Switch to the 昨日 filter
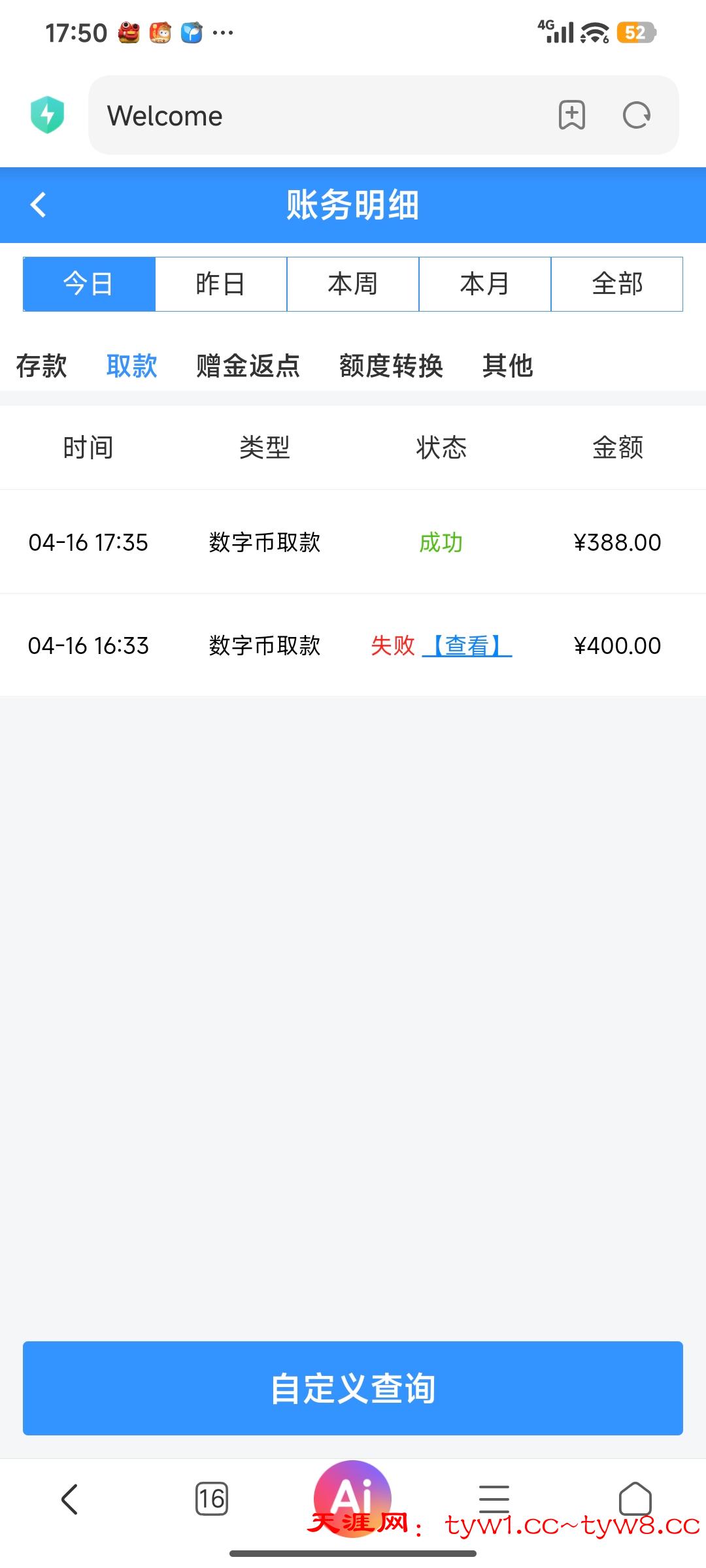The width and height of the screenshot is (706, 1568). (221, 284)
